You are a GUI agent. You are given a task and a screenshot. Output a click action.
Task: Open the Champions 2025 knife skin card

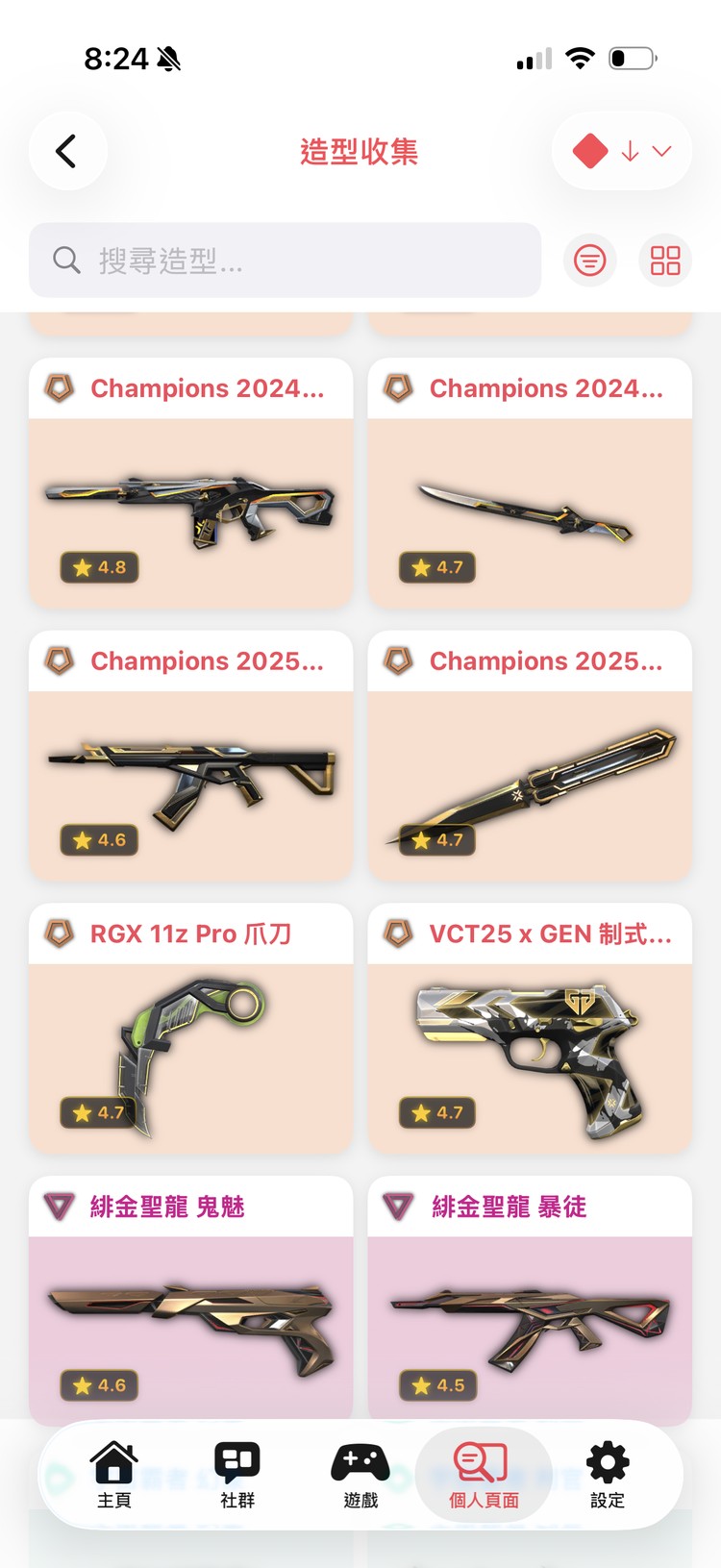click(x=530, y=756)
